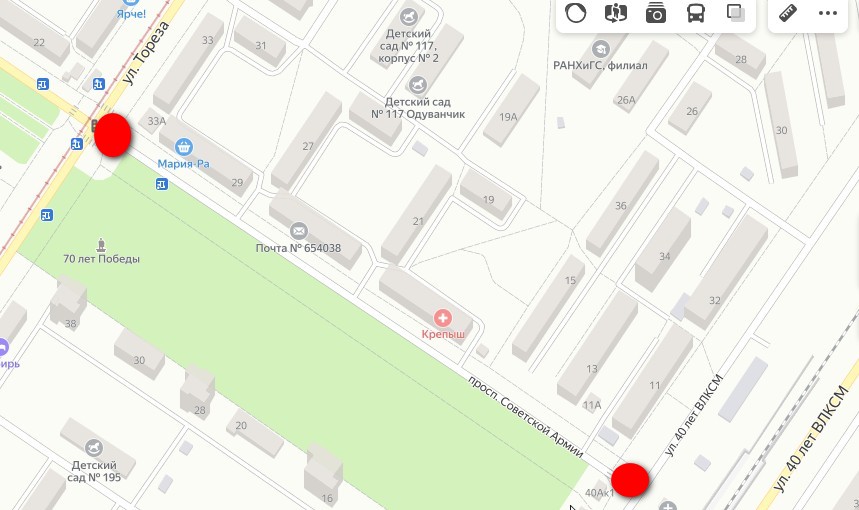
Task: Select the Крепыш medical marker
Action: pyautogui.click(x=442, y=317)
